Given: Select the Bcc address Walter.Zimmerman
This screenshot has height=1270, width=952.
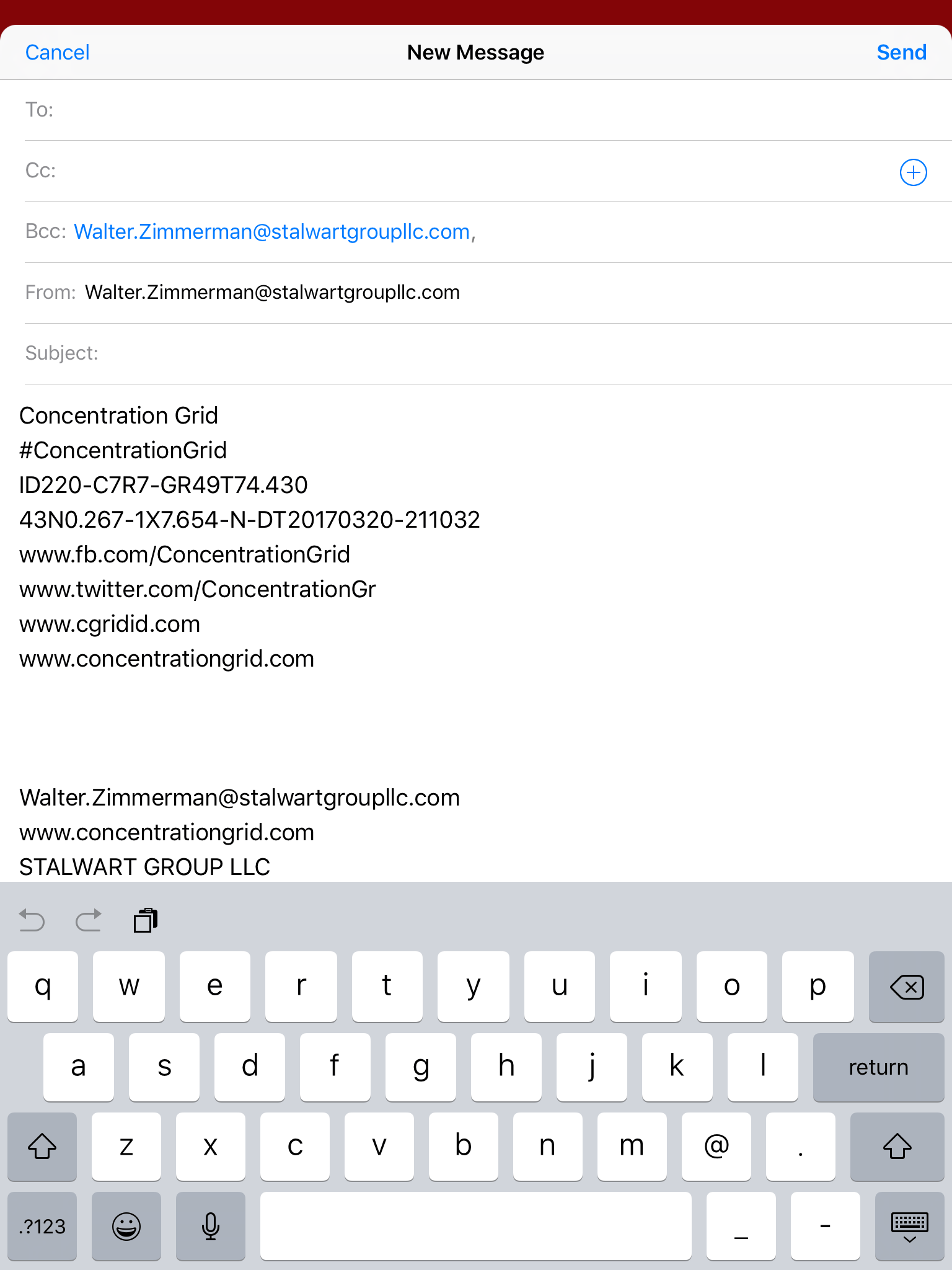Looking at the screenshot, I should pos(271,231).
